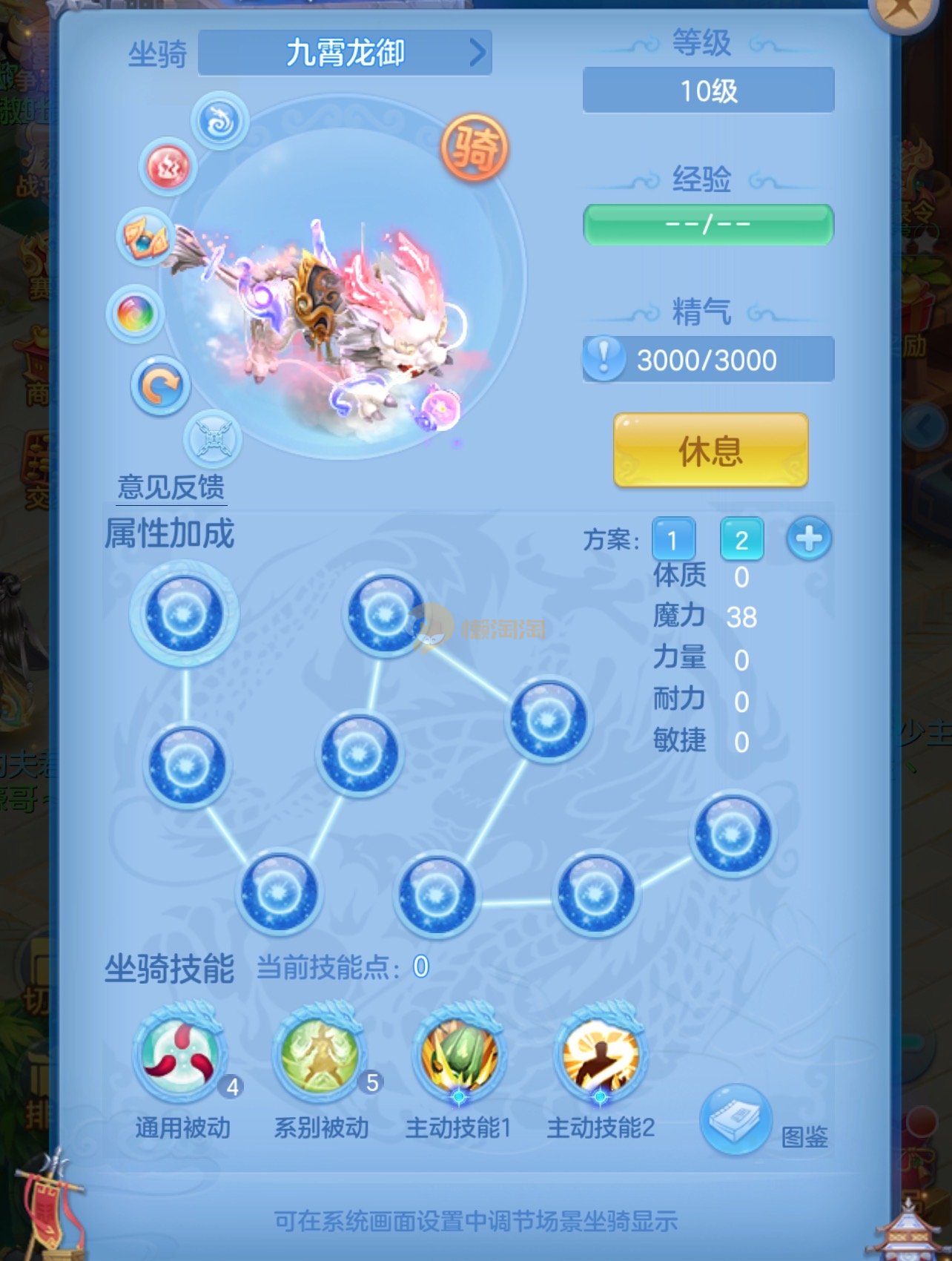Open the 图鉴 handbook
952x1261 pixels.
(x=736, y=1119)
